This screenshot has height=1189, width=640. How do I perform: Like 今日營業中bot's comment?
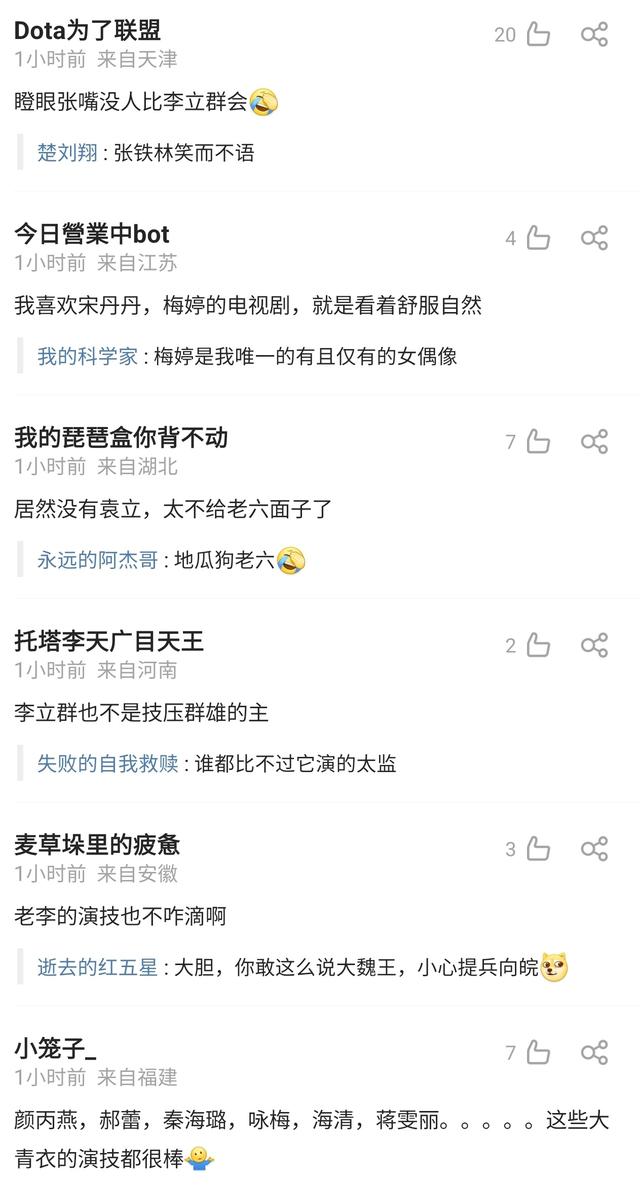[x=538, y=238]
